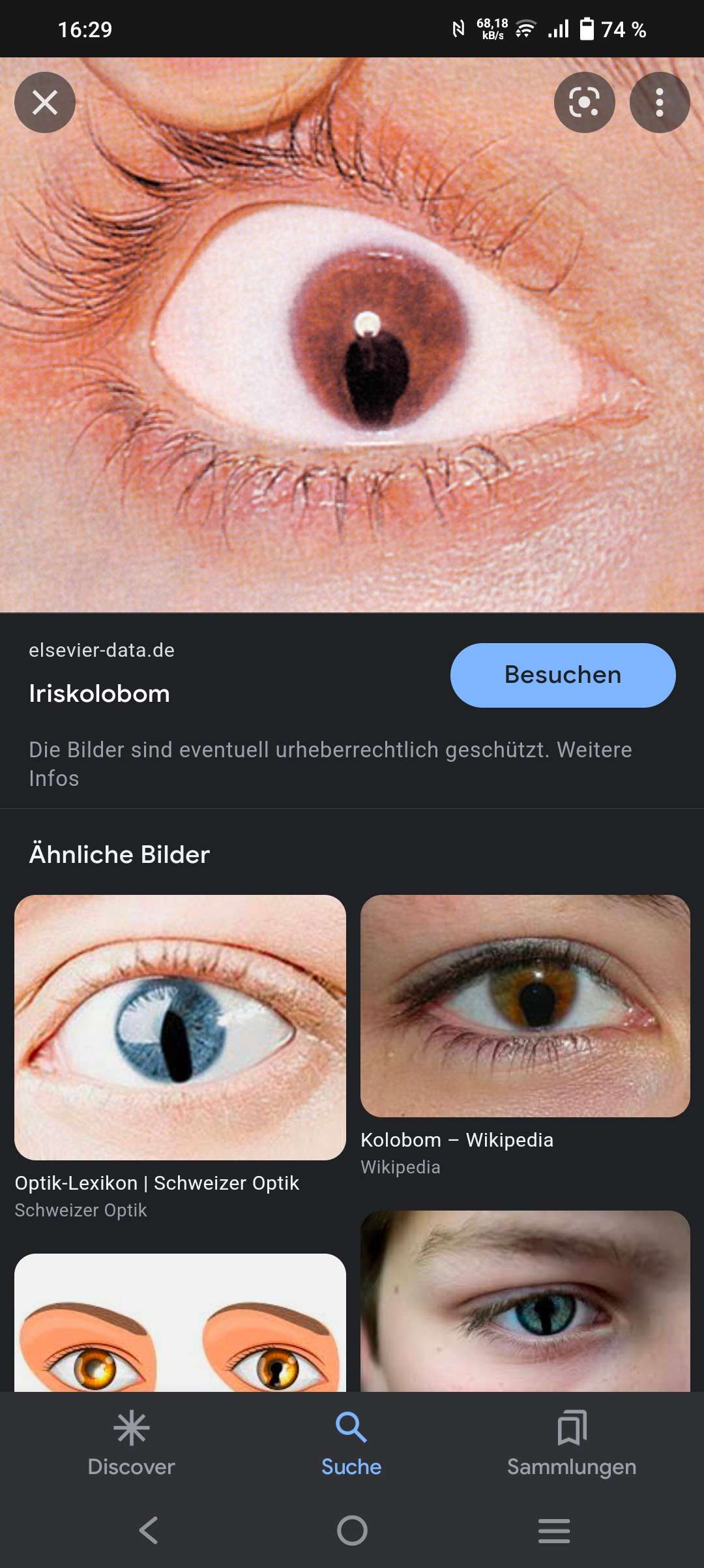704x1568 pixels.
Task: Select the Suche tab
Action: (351, 1443)
